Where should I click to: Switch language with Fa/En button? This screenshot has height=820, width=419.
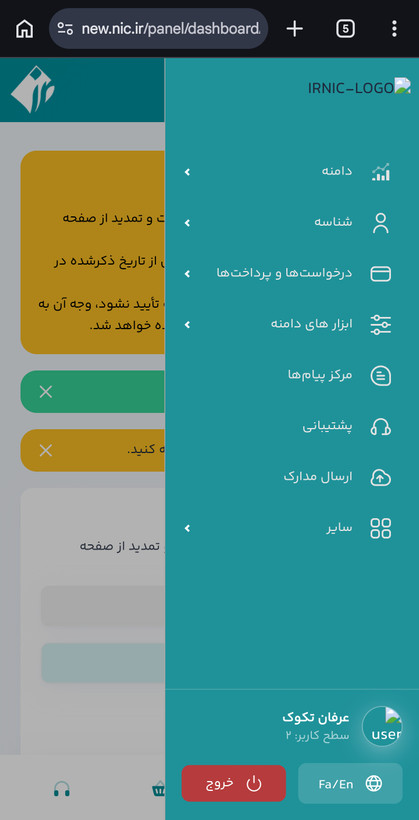(350, 783)
